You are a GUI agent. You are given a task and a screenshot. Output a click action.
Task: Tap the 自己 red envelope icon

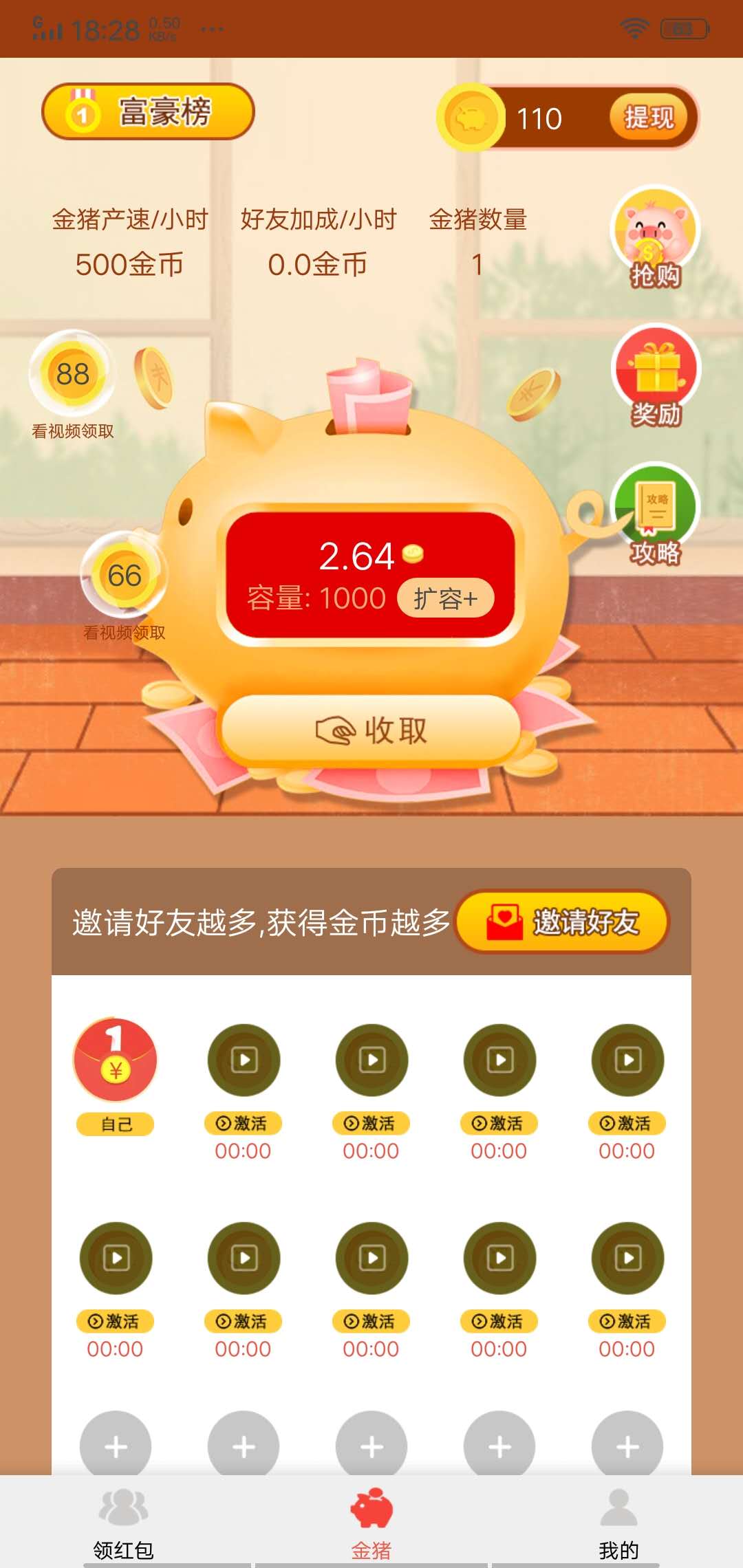click(x=115, y=1060)
